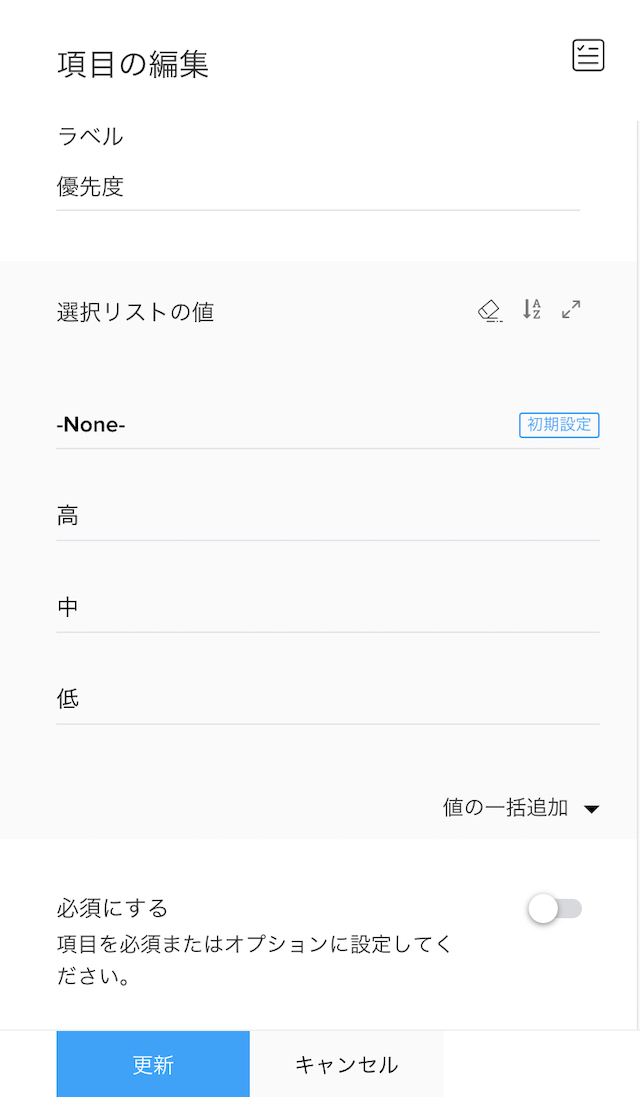Tap the 更新 button to save

(x=153, y=1064)
